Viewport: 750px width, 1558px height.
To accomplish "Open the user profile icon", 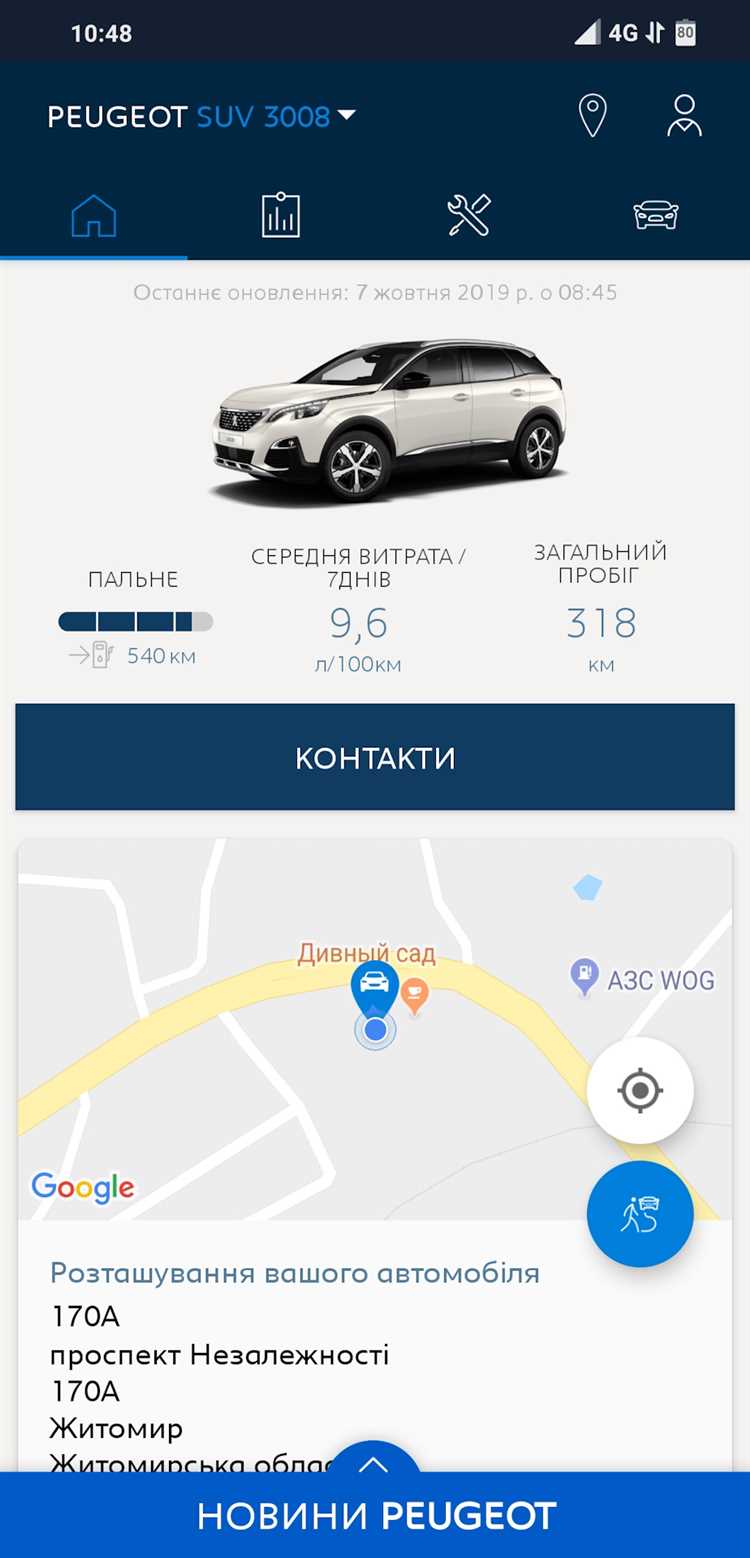I will (684, 116).
